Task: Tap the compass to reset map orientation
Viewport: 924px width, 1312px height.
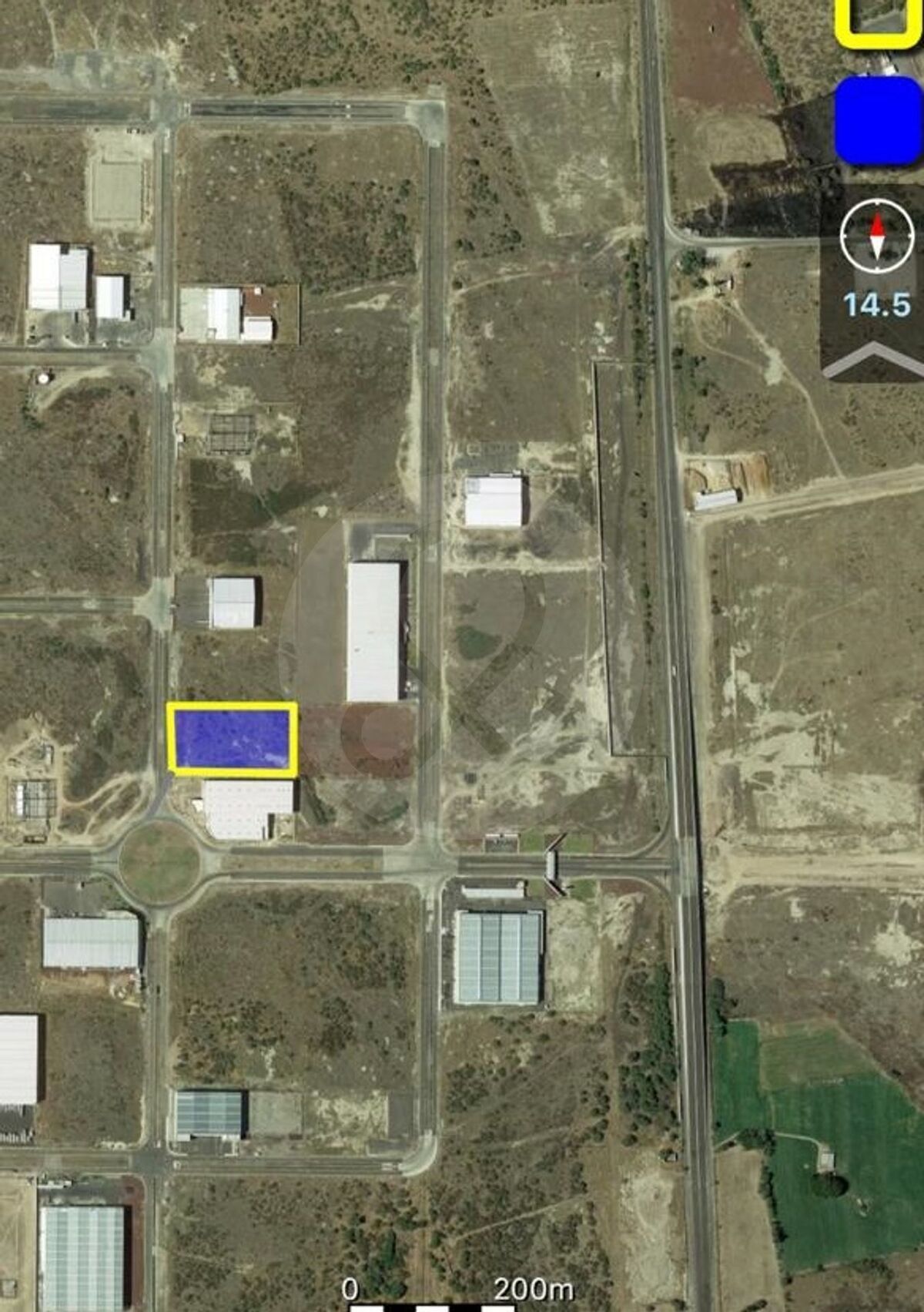Action: [x=877, y=237]
